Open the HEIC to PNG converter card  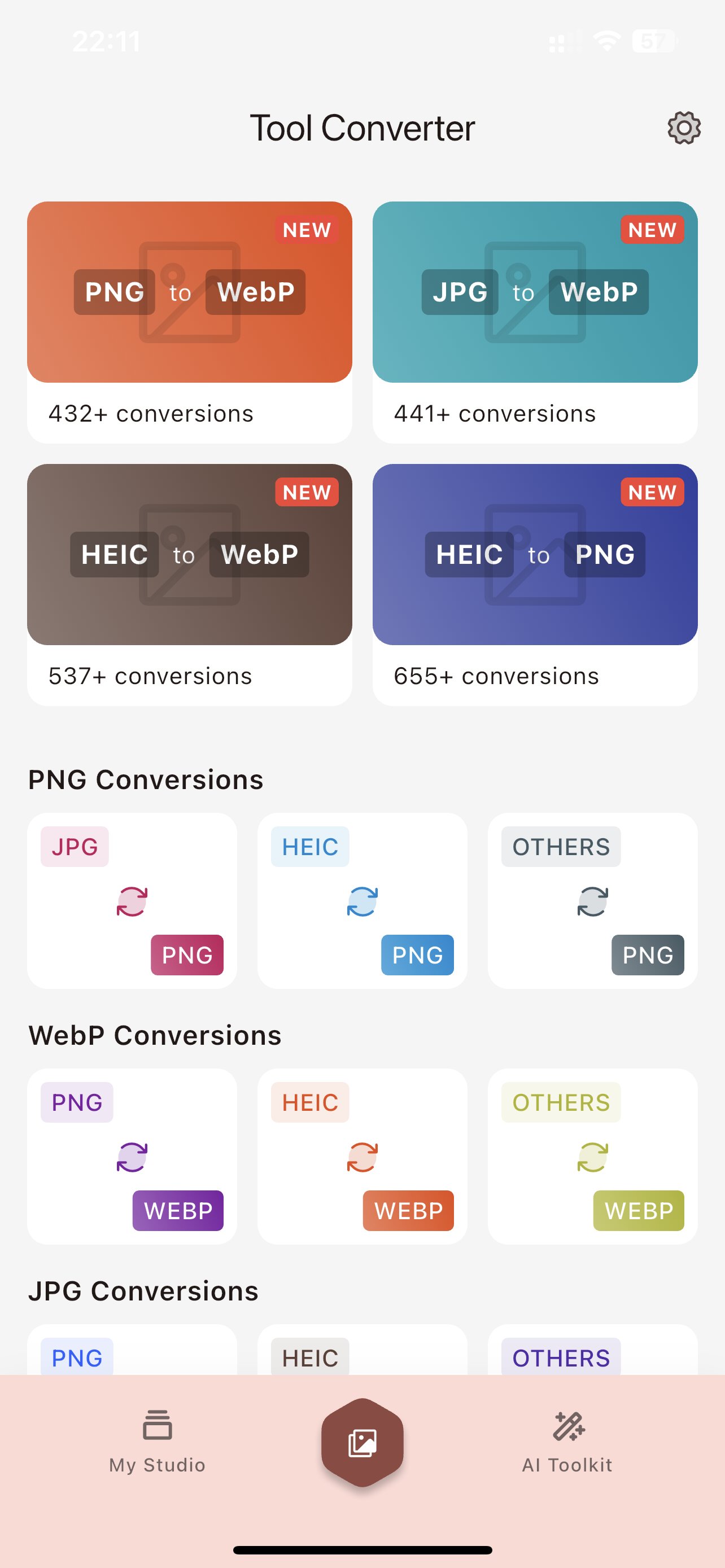pos(535,554)
